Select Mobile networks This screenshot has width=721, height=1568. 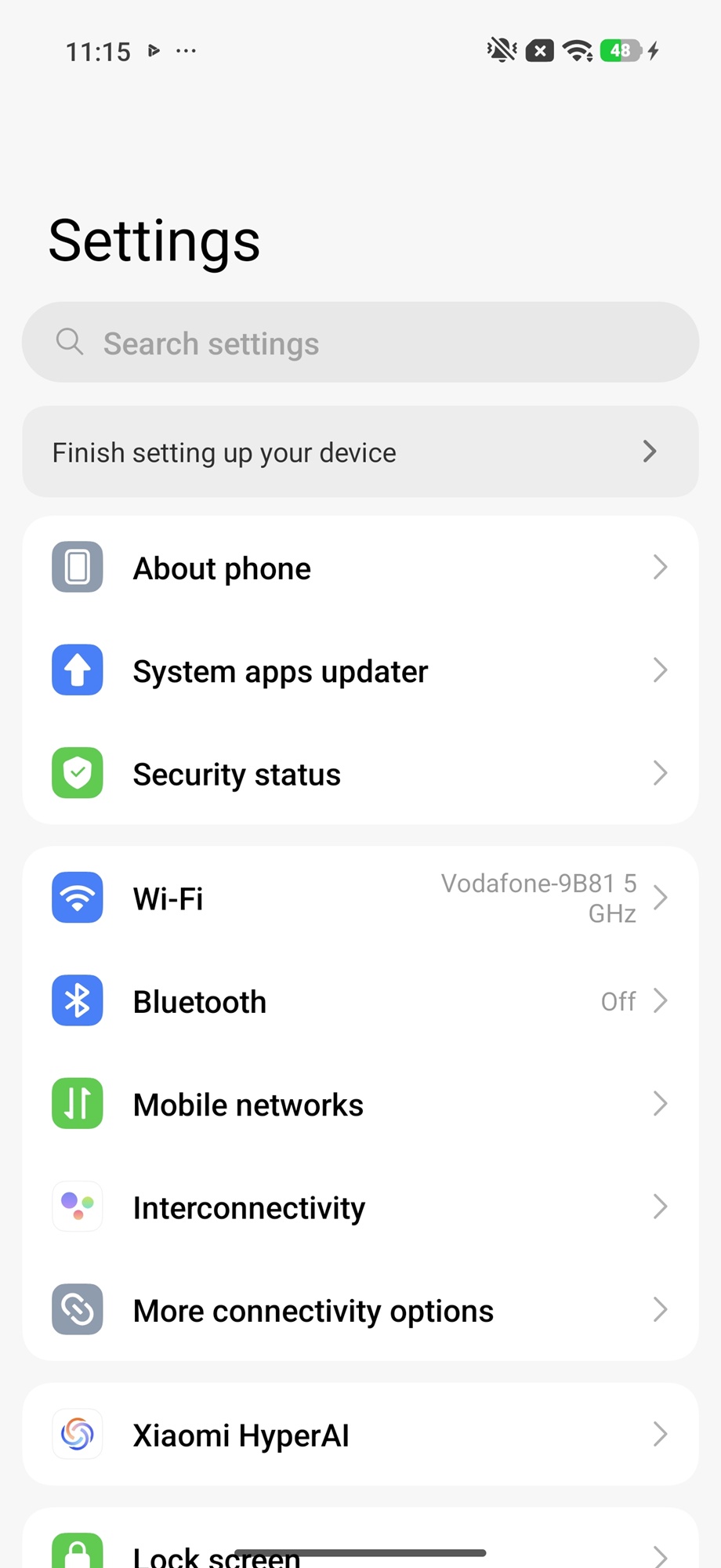360,1104
